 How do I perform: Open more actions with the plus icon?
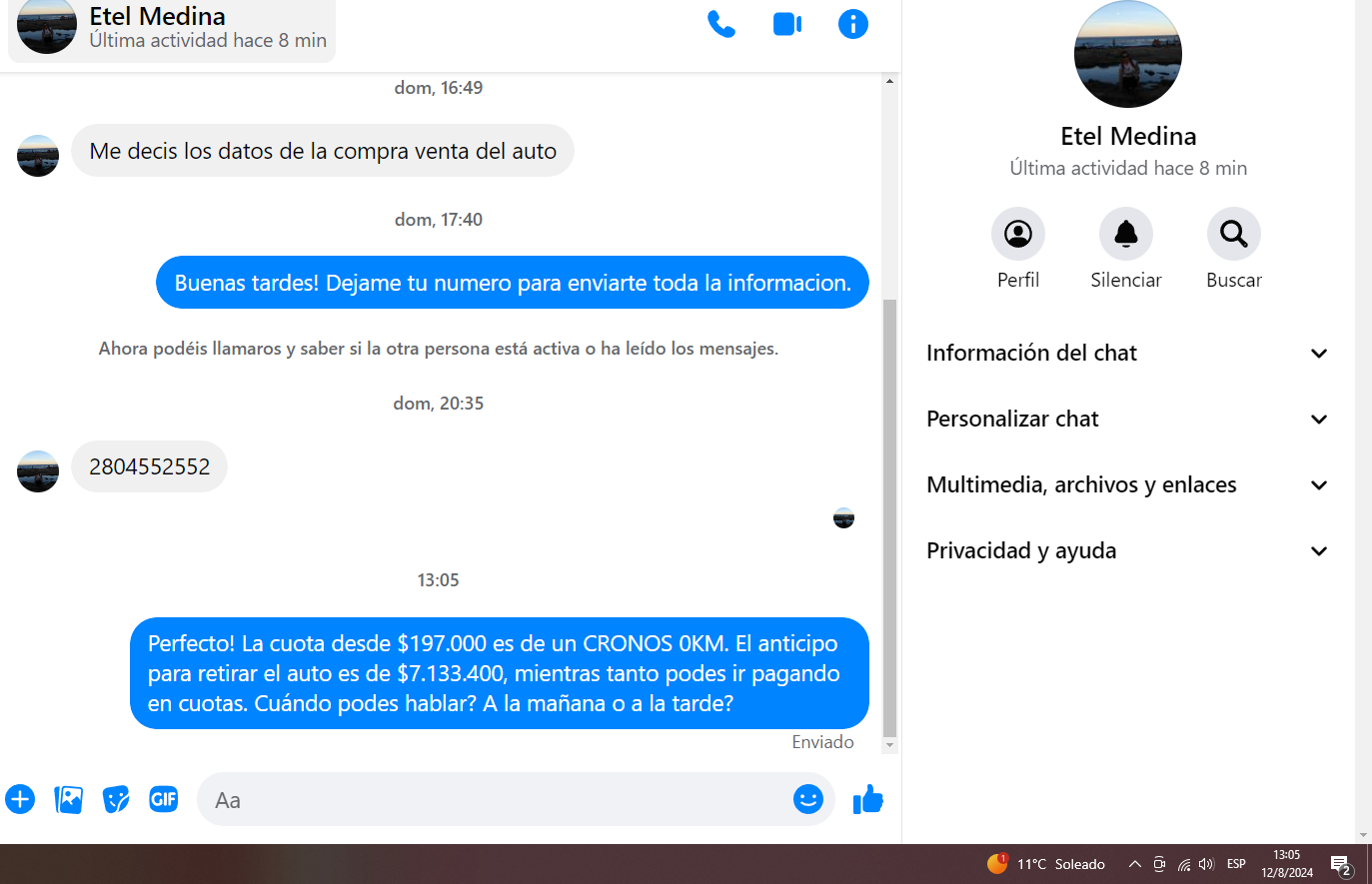[20, 799]
